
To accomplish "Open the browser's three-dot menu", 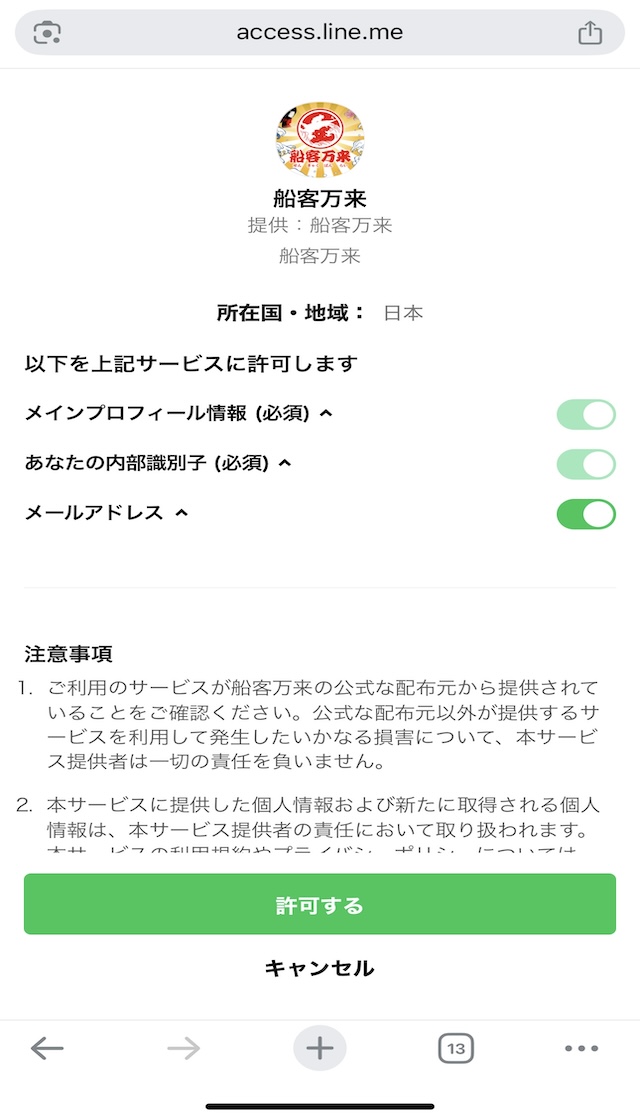I will tap(581, 1048).
